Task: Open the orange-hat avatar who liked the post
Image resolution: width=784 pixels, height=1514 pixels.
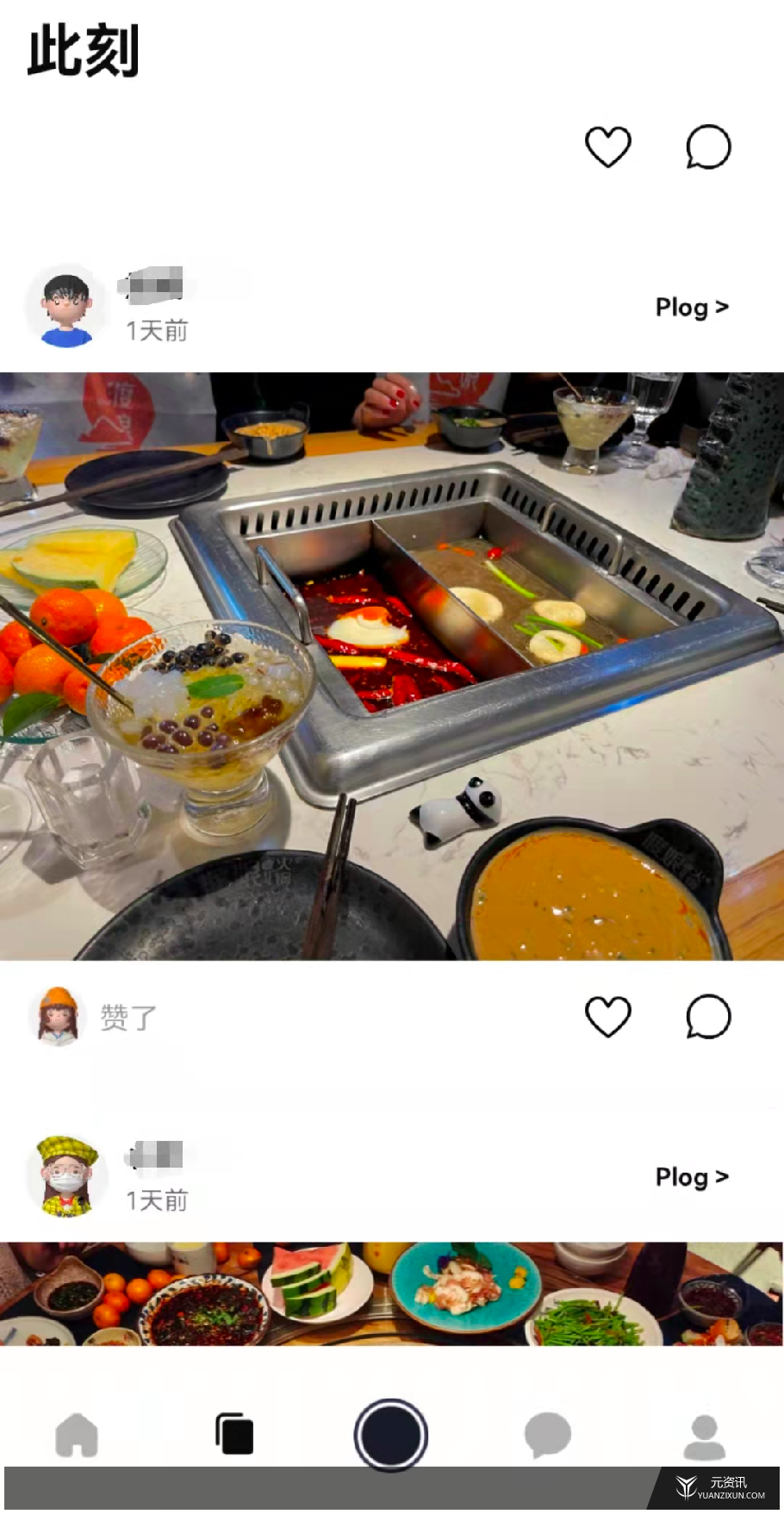Action: (58, 1017)
